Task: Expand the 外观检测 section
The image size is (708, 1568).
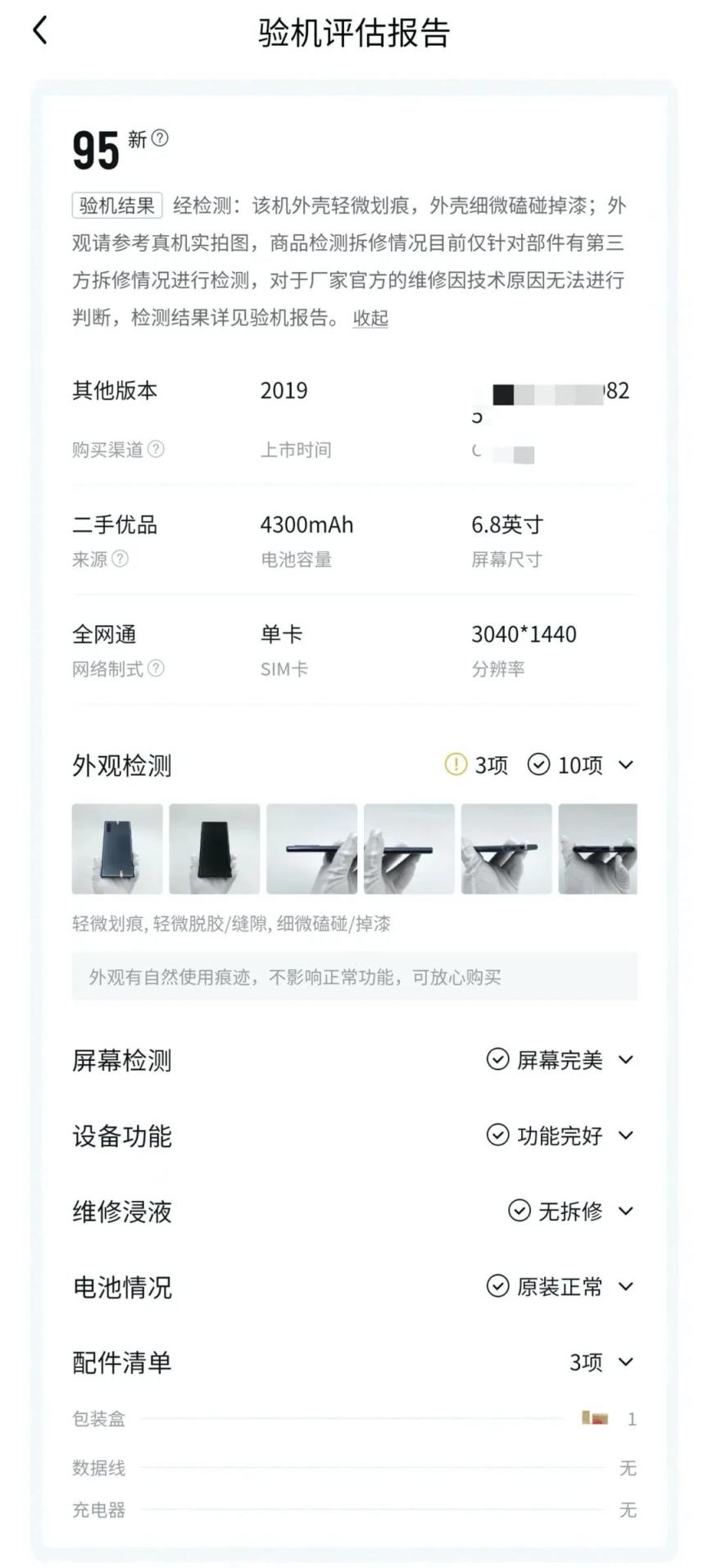Action: pyautogui.click(x=626, y=765)
